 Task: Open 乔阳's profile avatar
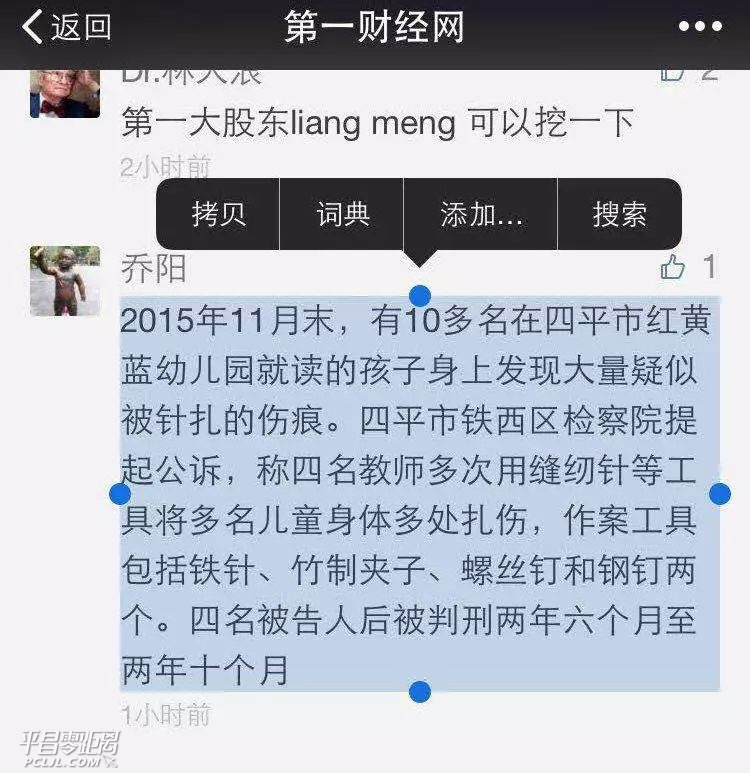[65, 281]
